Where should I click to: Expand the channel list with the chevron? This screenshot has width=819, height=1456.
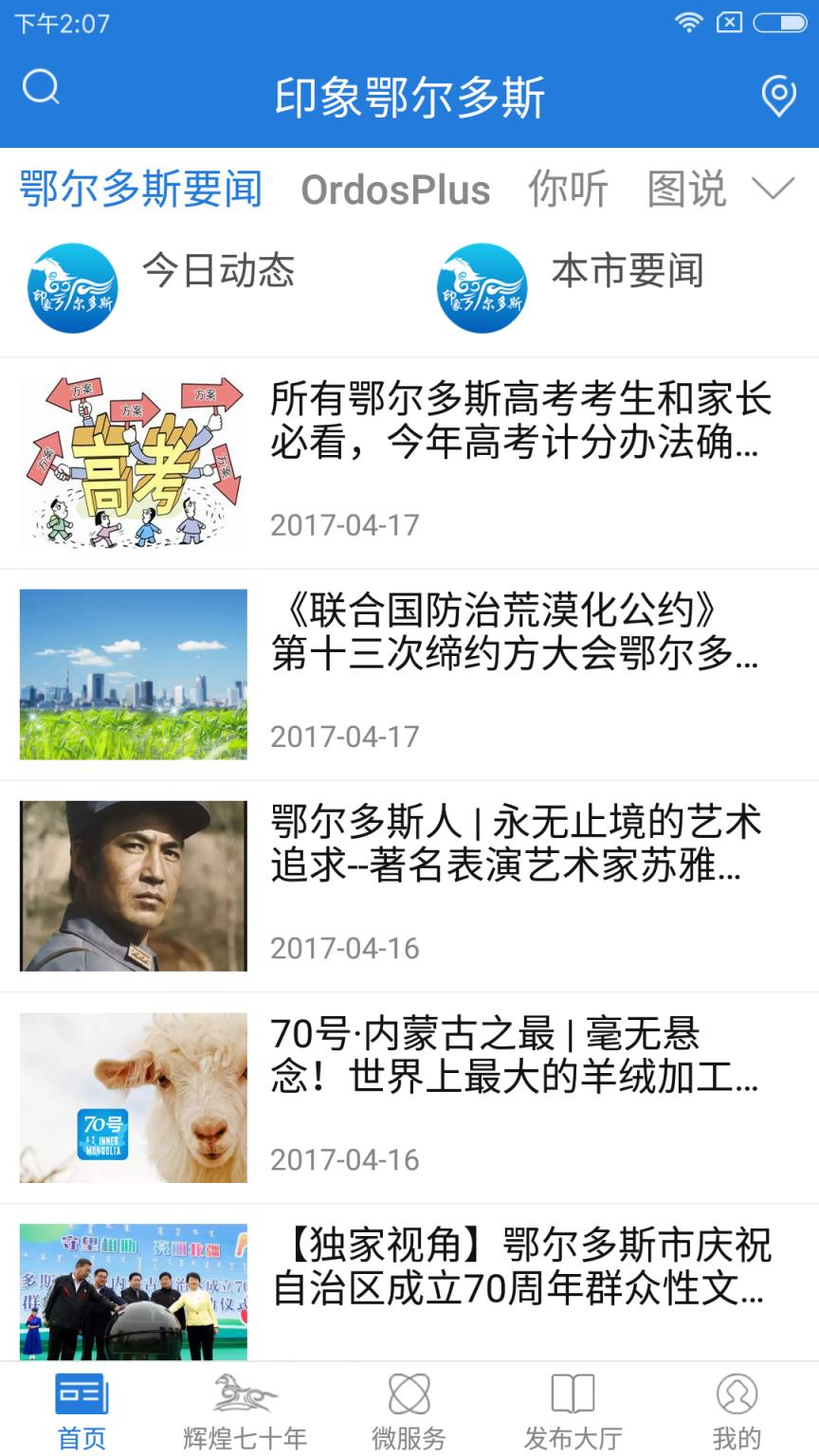point(773,189)
